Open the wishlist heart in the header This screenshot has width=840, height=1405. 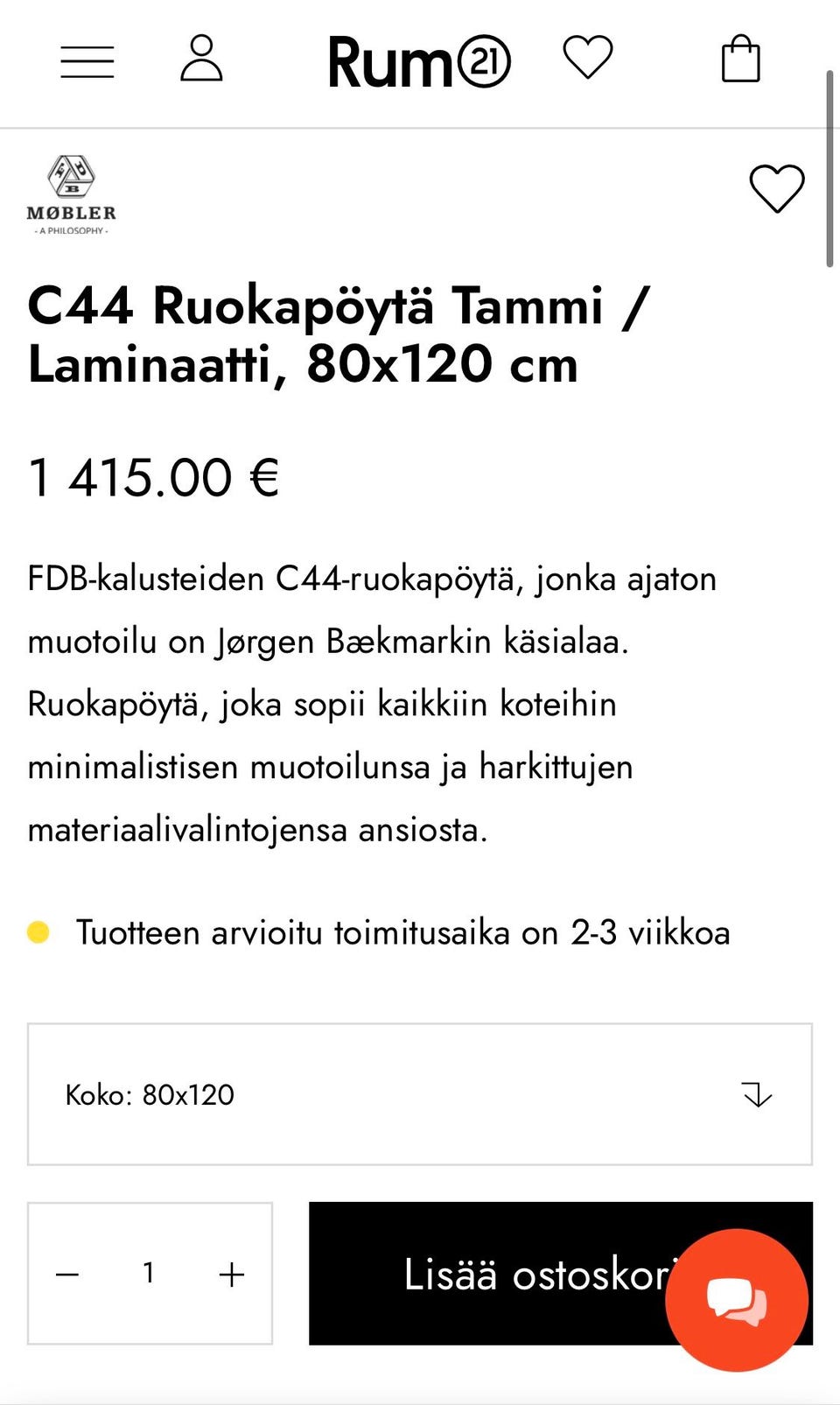[x=587, y=58]
